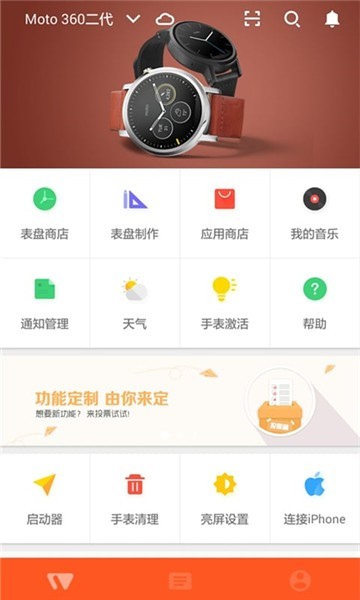Screen dimensions: 360x600
Task: Switch to the profile tab
Action: pyautogui.click(x=300, y=581)
